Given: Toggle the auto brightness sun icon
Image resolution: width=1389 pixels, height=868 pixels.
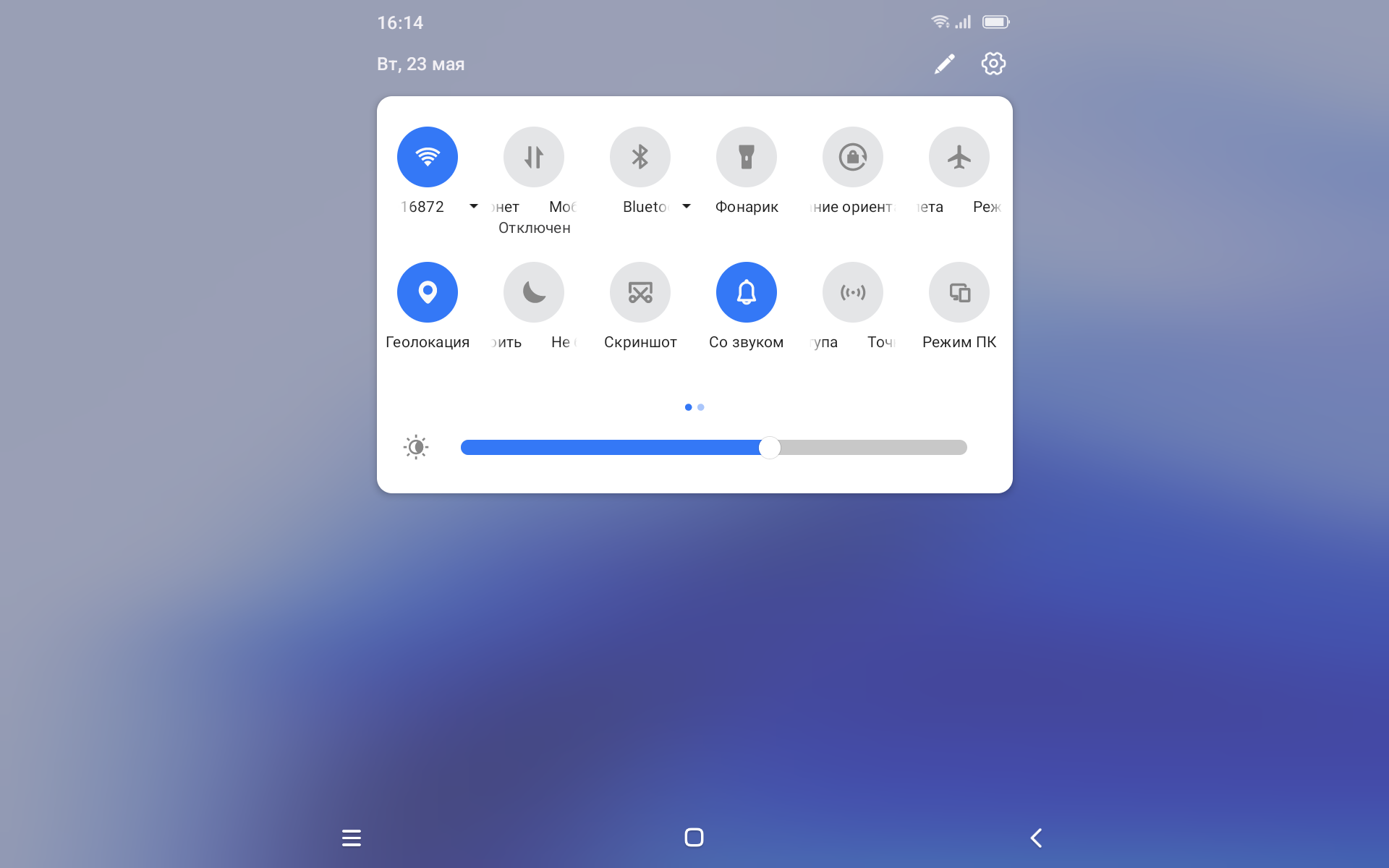Looking at the screenshot, I should pyautogui.click(x=416, y=448).
